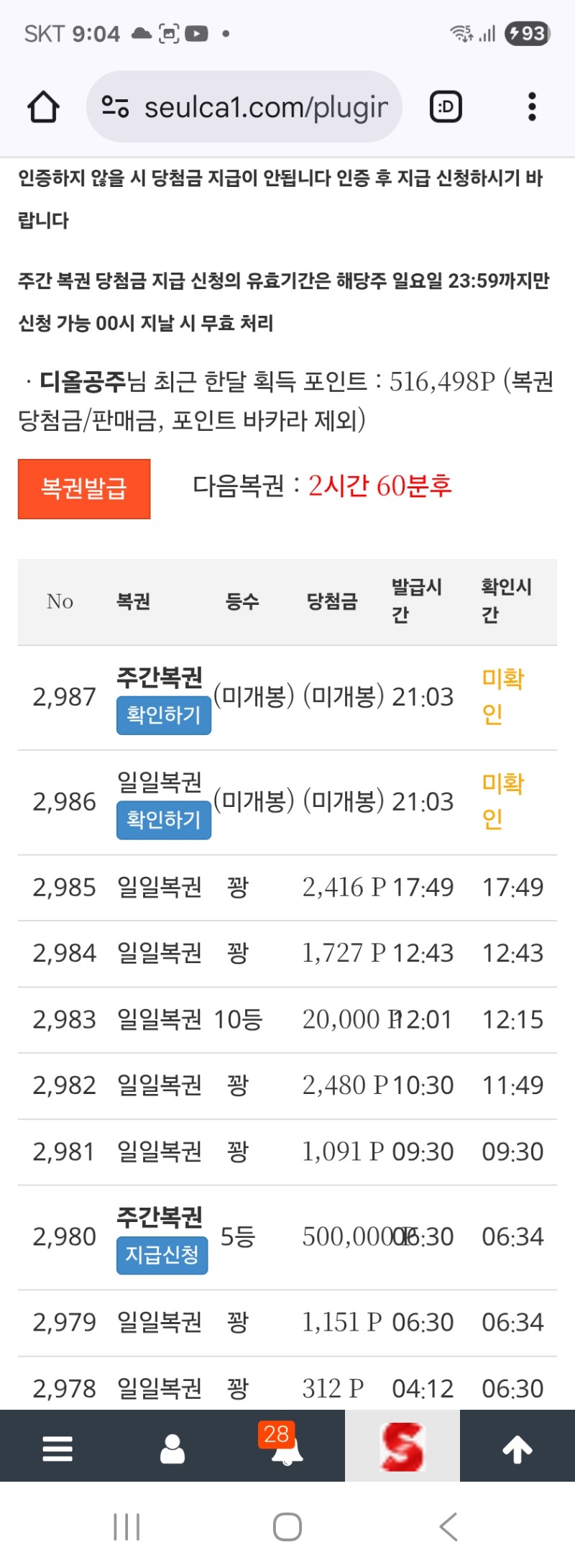The height and width of the screenshot is (1568, 575).
Task: Open the browser tab switcher
Action: [446, 108]
